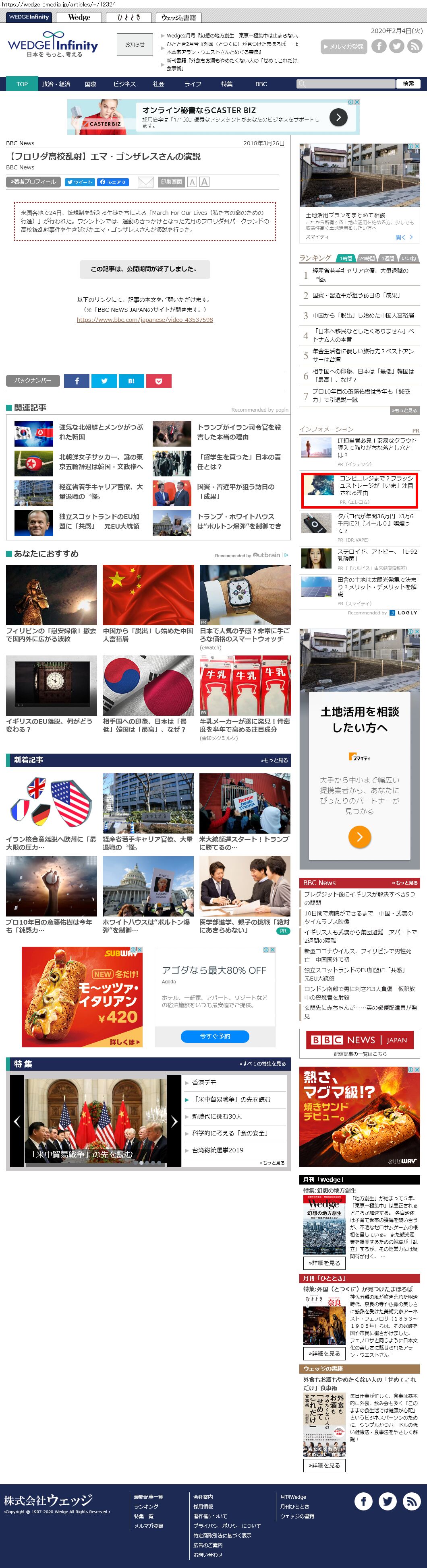The image size is (427, 1568).
Task: Tap the お知らせ button
Action: pos(135,44)
